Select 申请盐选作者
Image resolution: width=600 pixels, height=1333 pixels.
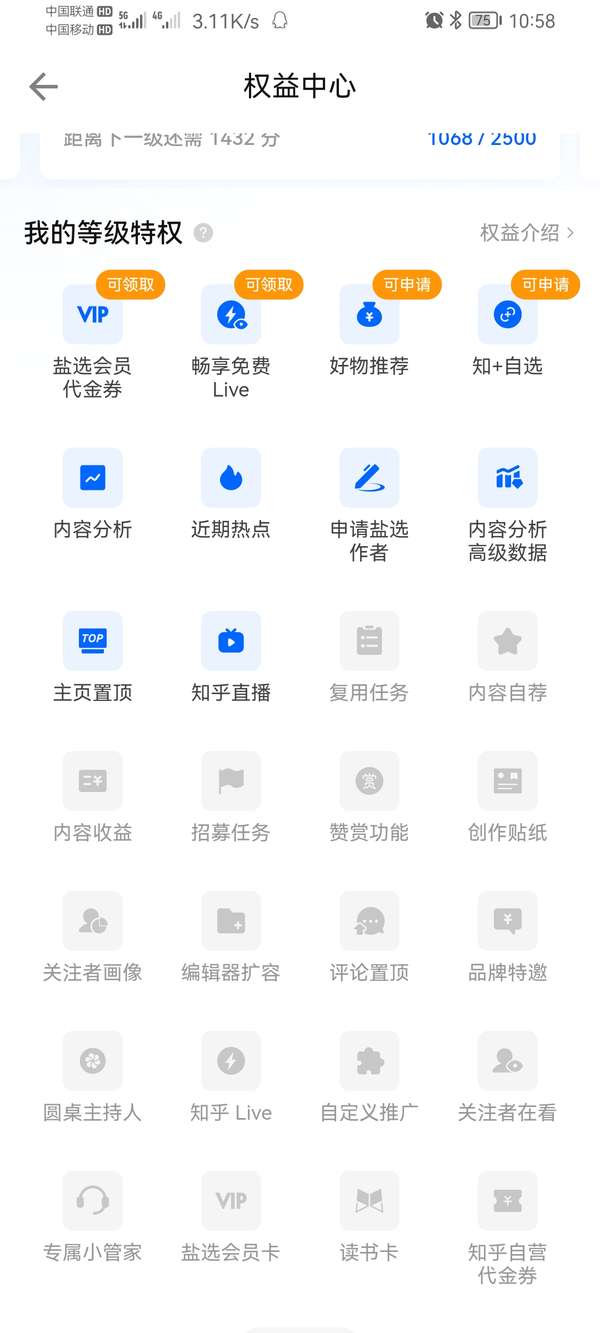(369, 505)
